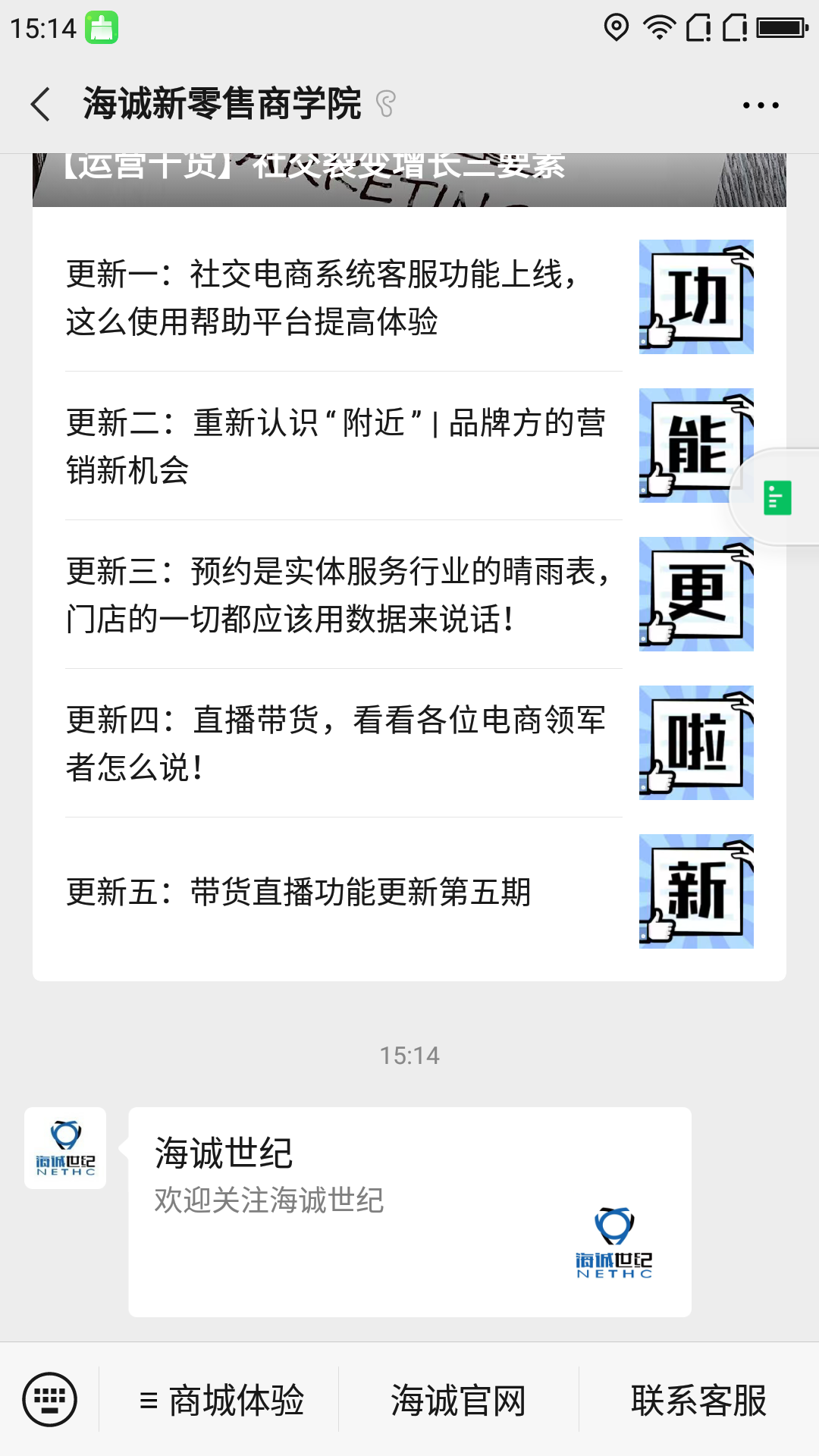Expand the 商城体验 menu
819x1456 pixels.
pyautogui.click(x=221, y=1400)
